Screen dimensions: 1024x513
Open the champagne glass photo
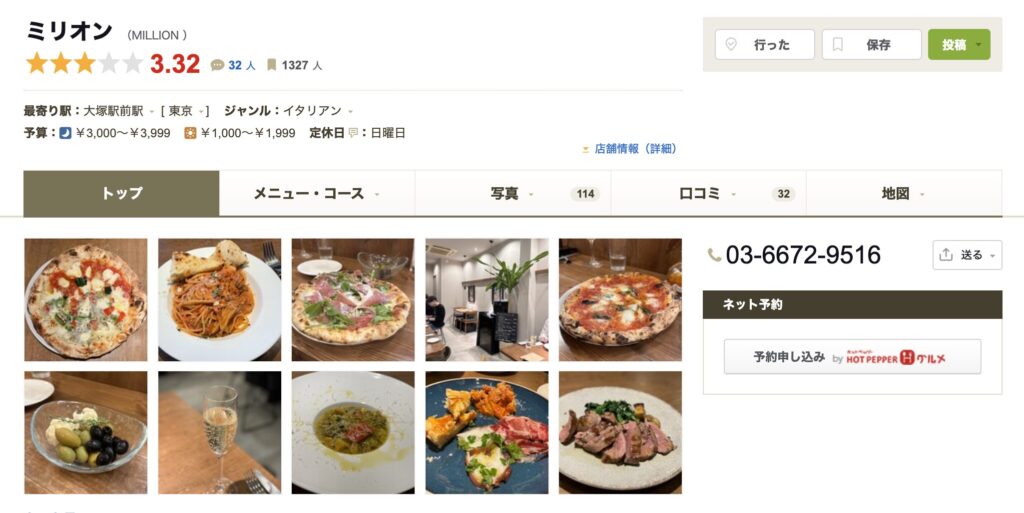click(219, 433)
